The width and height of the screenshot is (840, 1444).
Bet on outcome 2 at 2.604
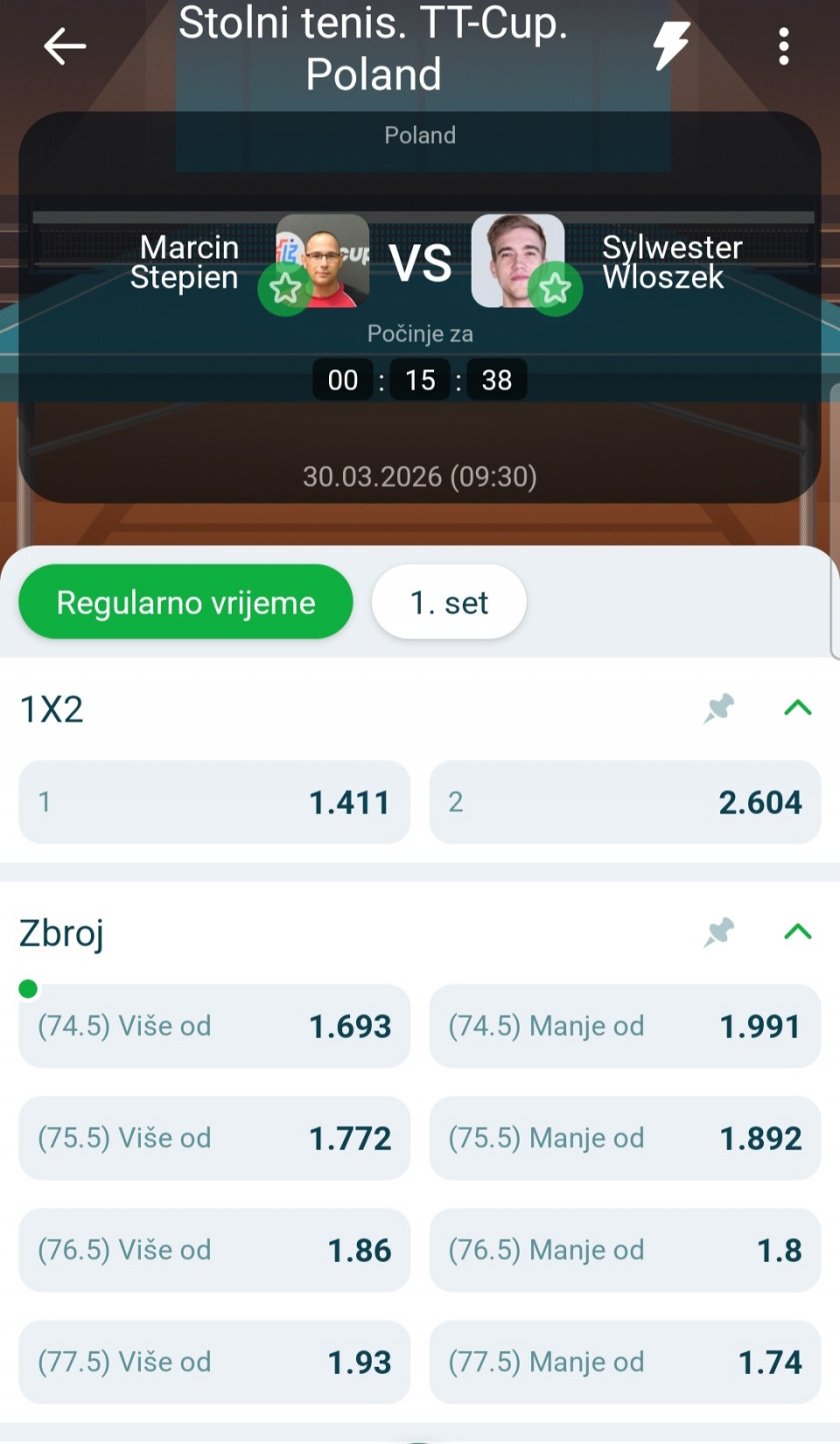(x=625, y=802)
